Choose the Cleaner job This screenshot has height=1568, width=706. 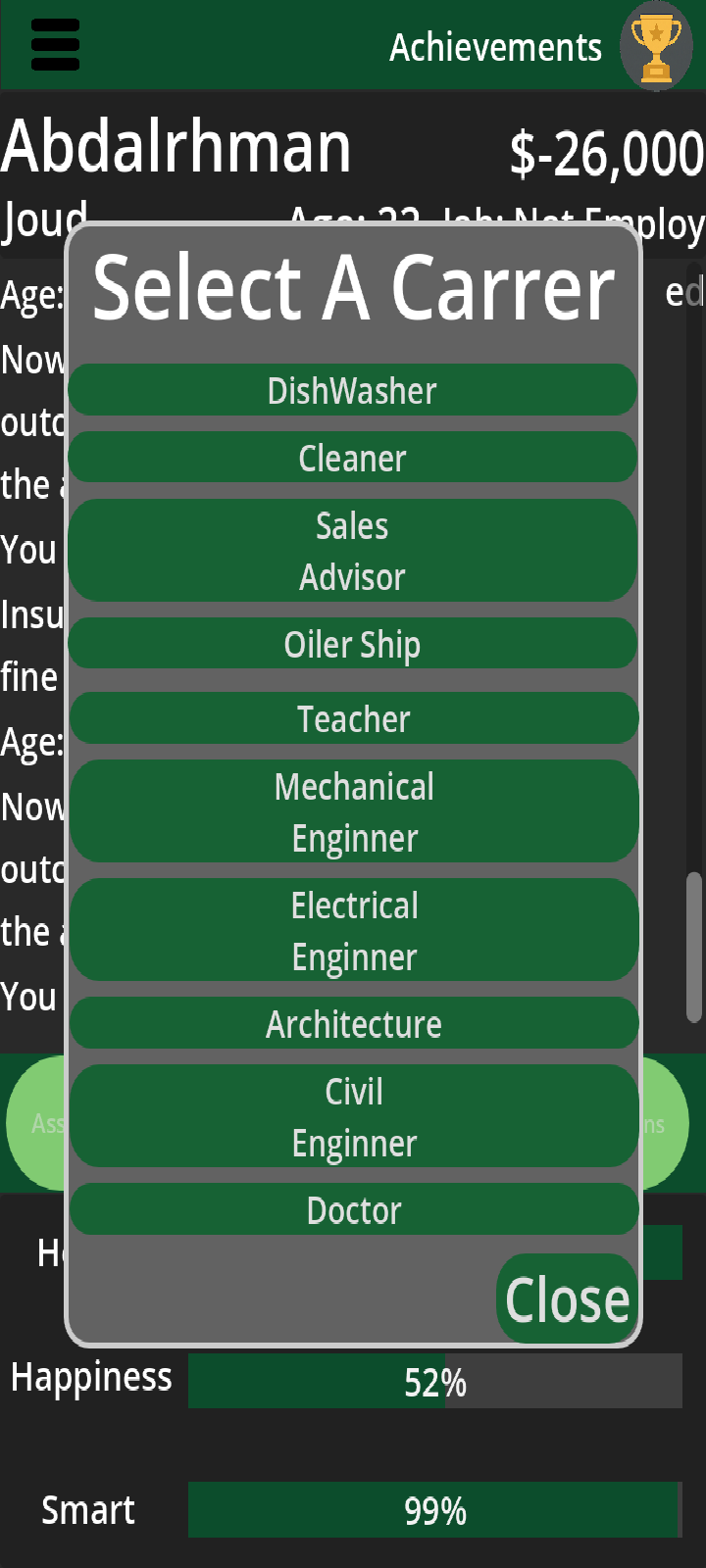(352, 458)
